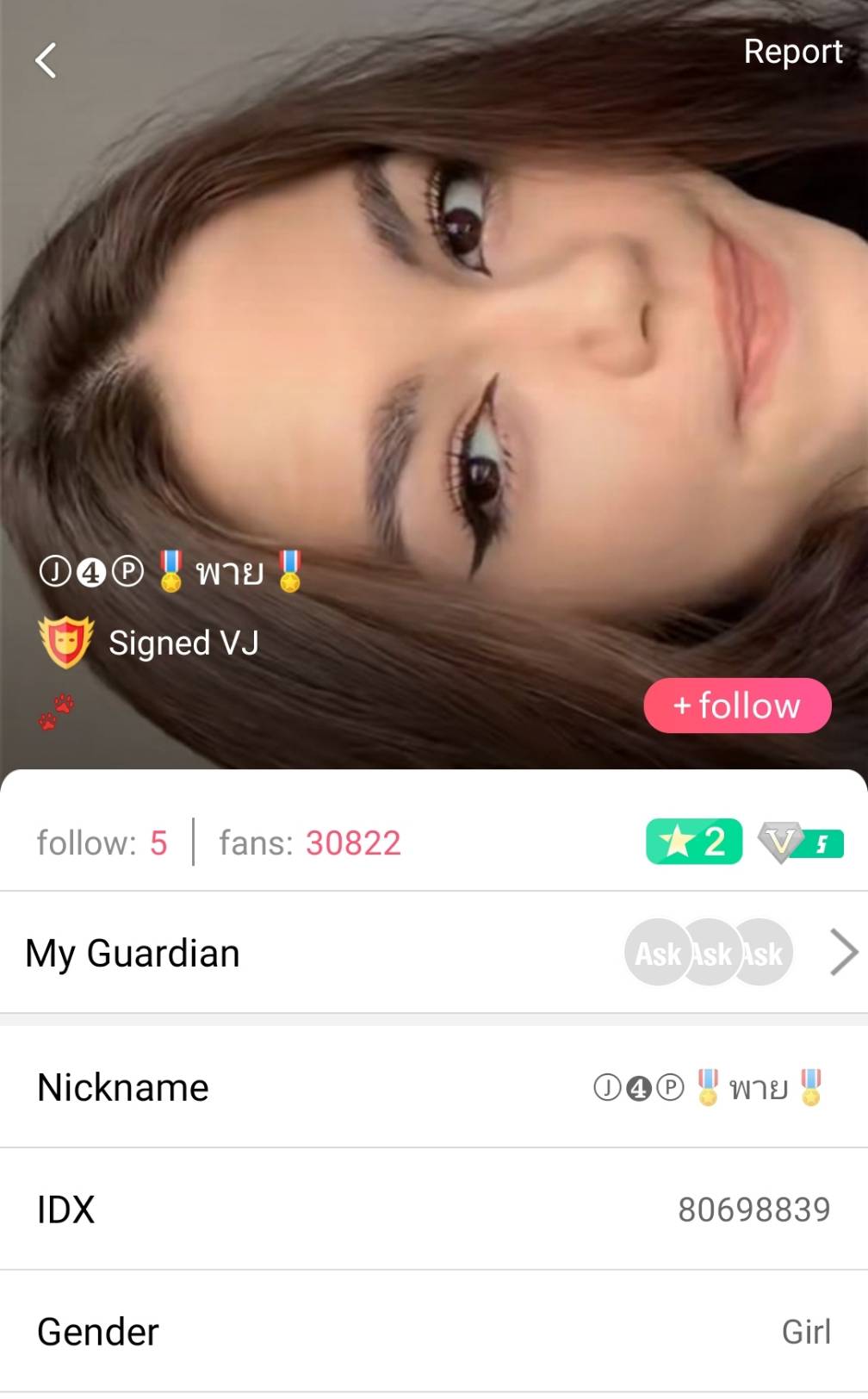This screenshot has height=1399, width=868.
Task: Report this user profile
Action: click(792, 52)
